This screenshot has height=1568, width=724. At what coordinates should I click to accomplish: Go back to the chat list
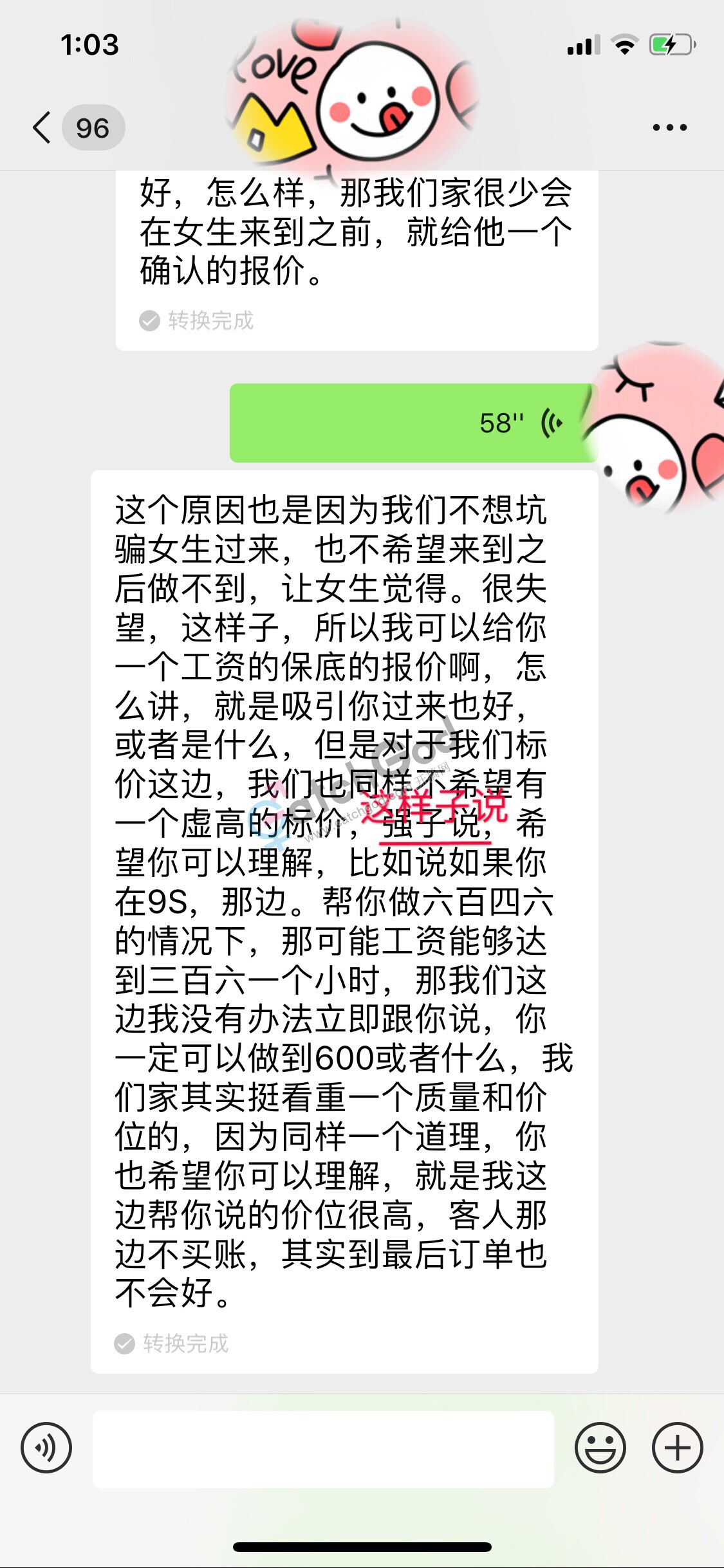42,127
